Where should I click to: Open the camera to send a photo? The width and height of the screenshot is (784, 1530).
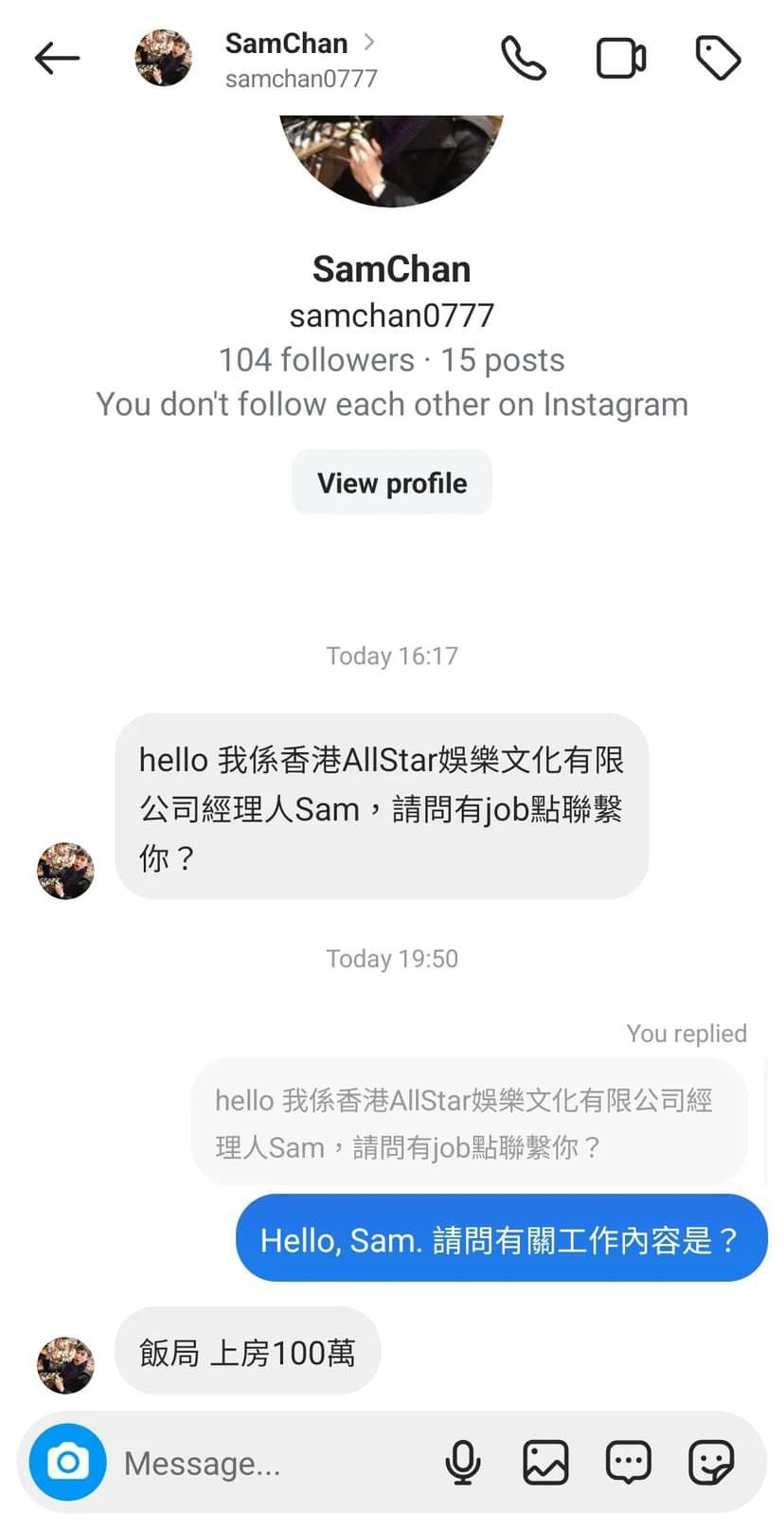pos(65,1462)
